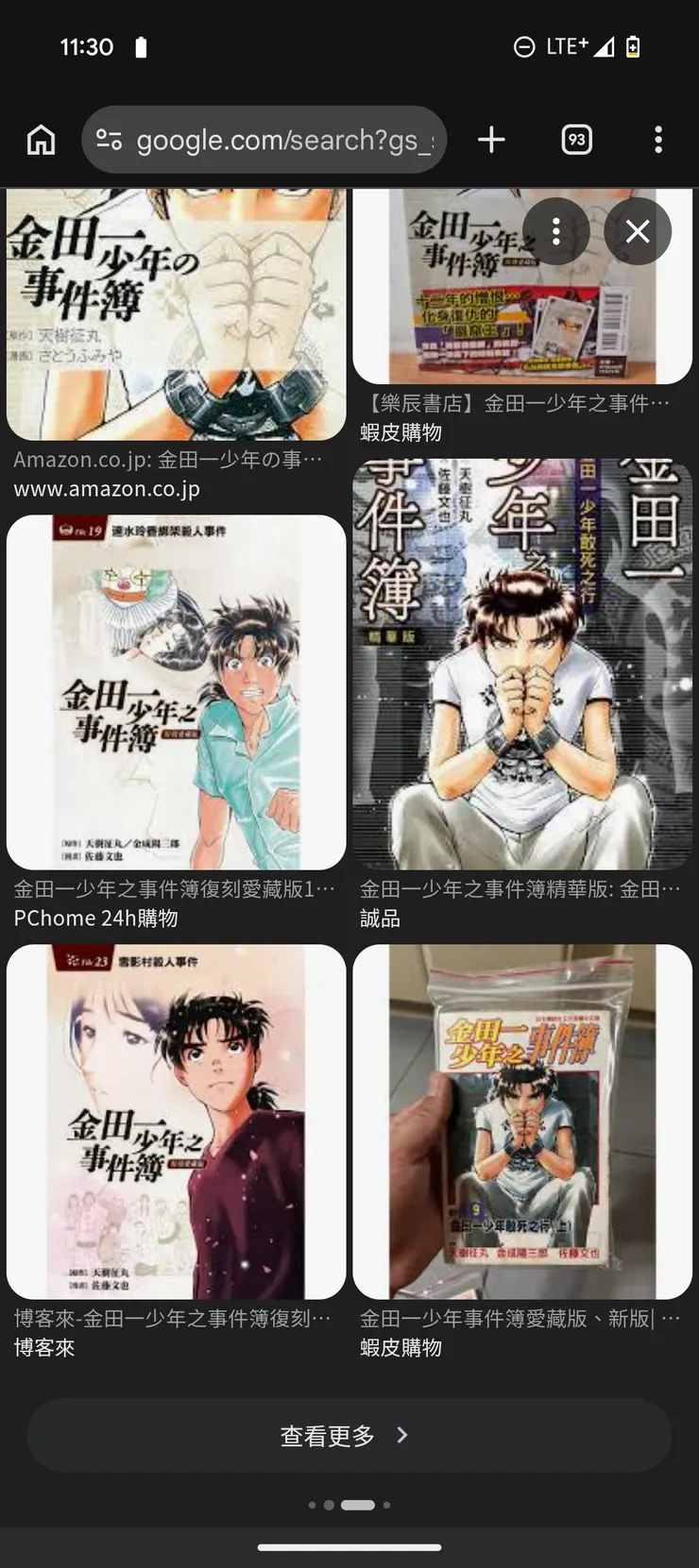The width and height of the screenshot is (699, 1568).
Task: Tap the battery icon in the status bar
Action: click(634, 45)
